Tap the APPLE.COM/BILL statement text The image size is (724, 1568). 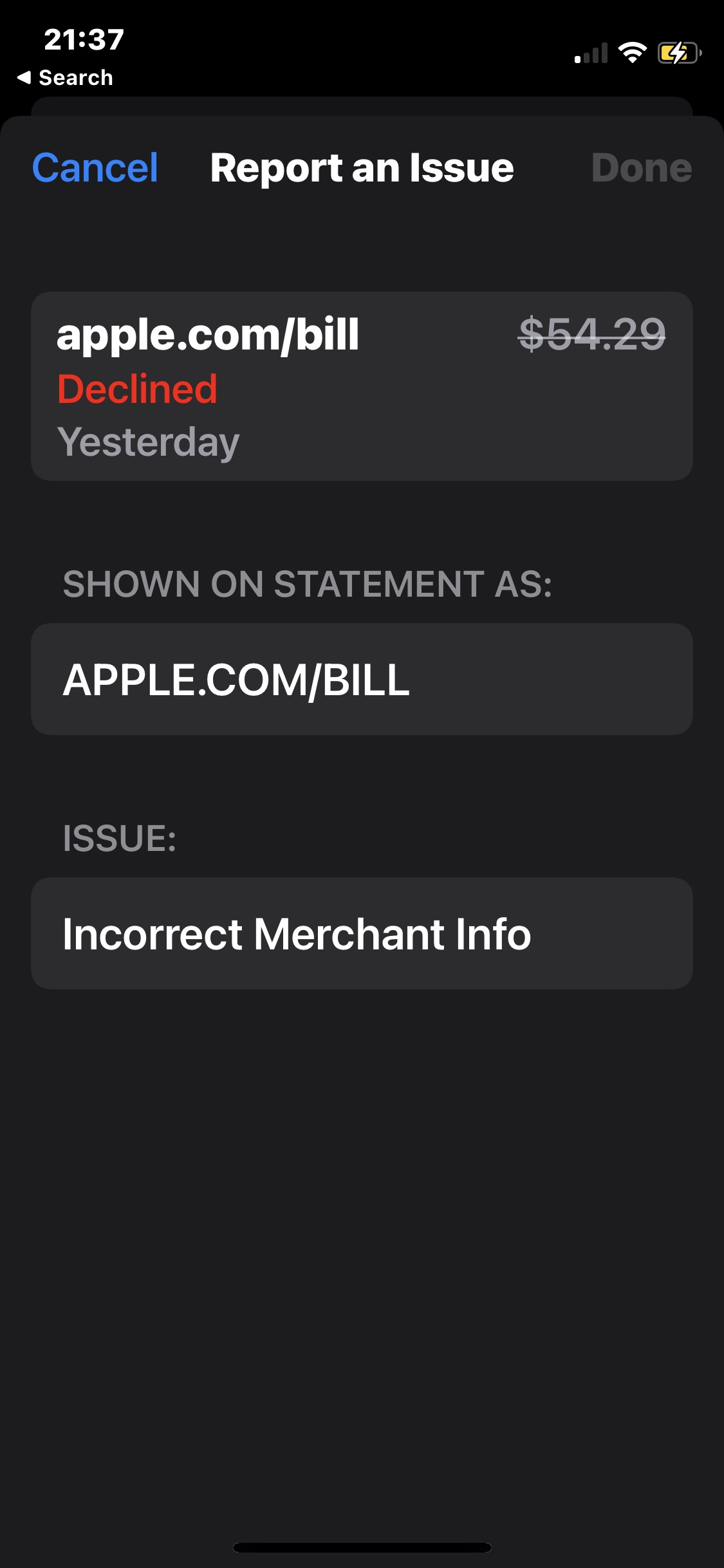tap(236, 680)
